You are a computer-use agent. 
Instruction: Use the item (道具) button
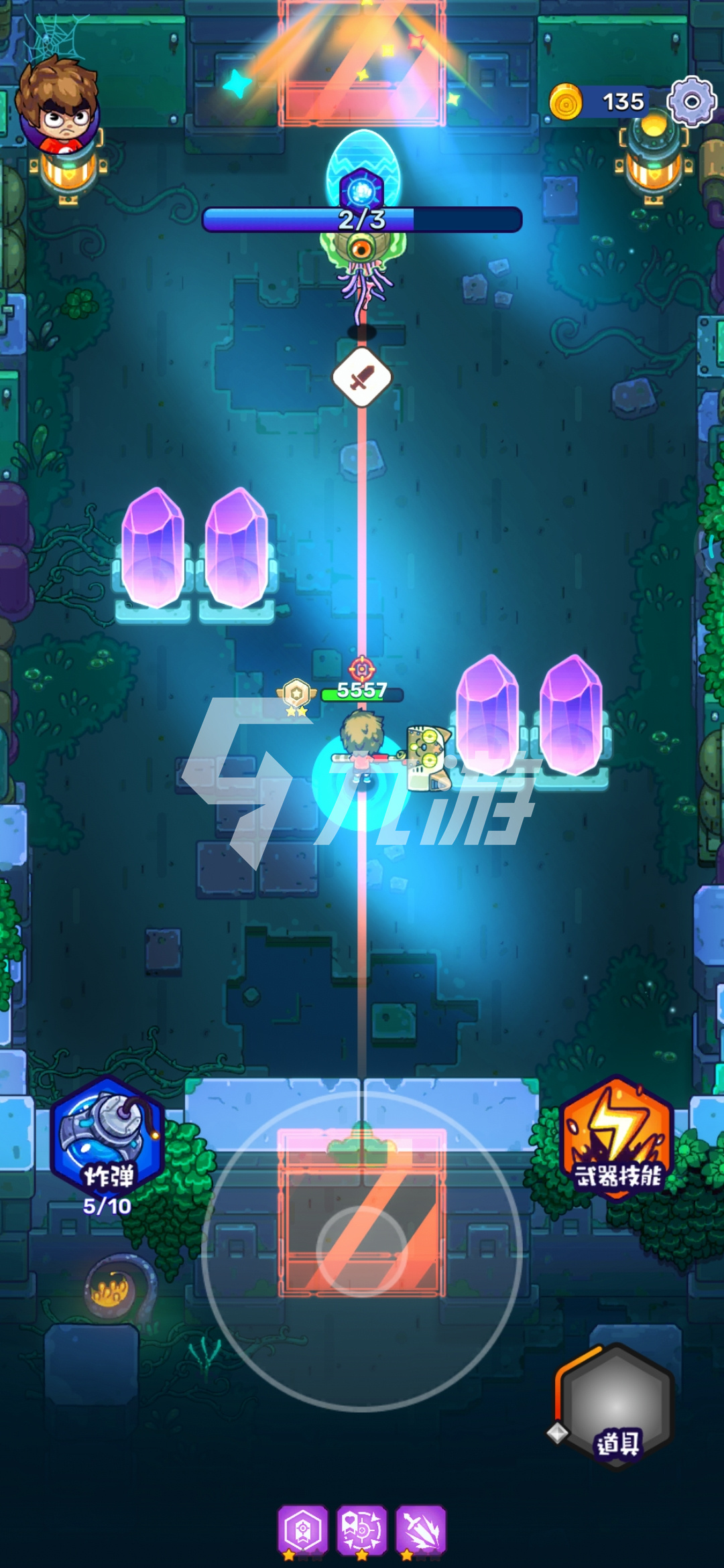point(615,1406)
